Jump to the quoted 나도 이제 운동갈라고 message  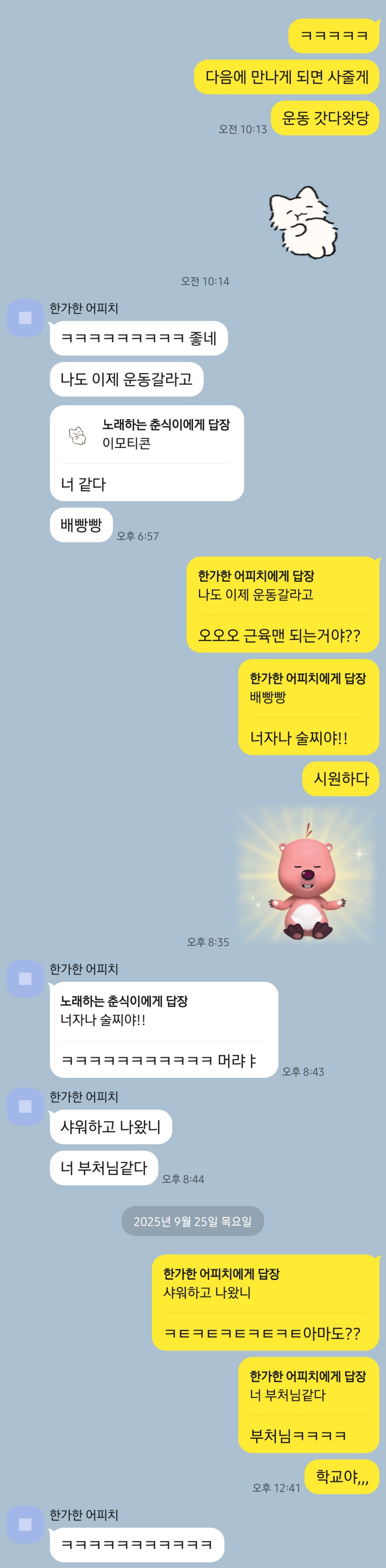282,586
